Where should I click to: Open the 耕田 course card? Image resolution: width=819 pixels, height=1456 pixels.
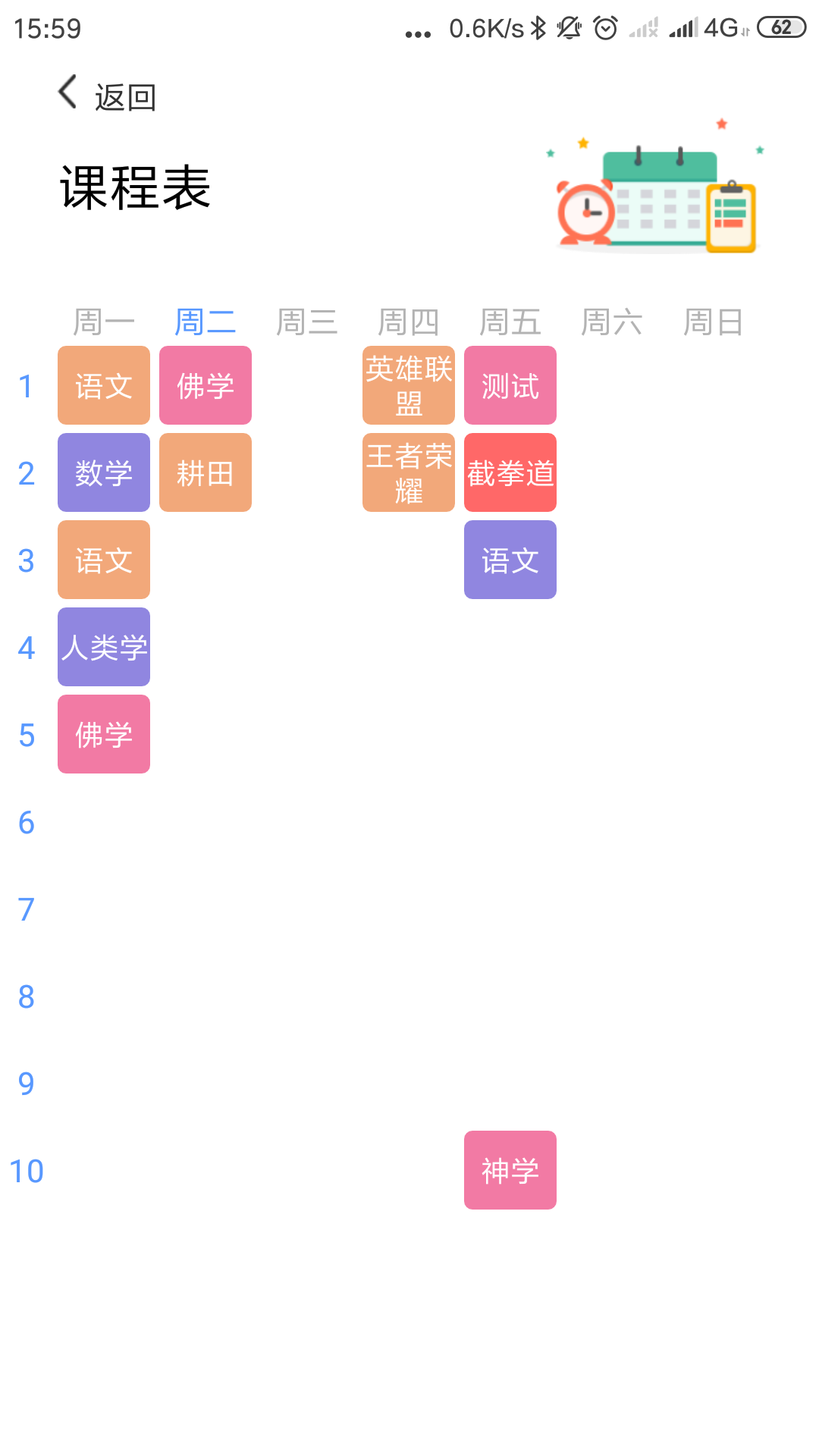(x=206, y=472)
